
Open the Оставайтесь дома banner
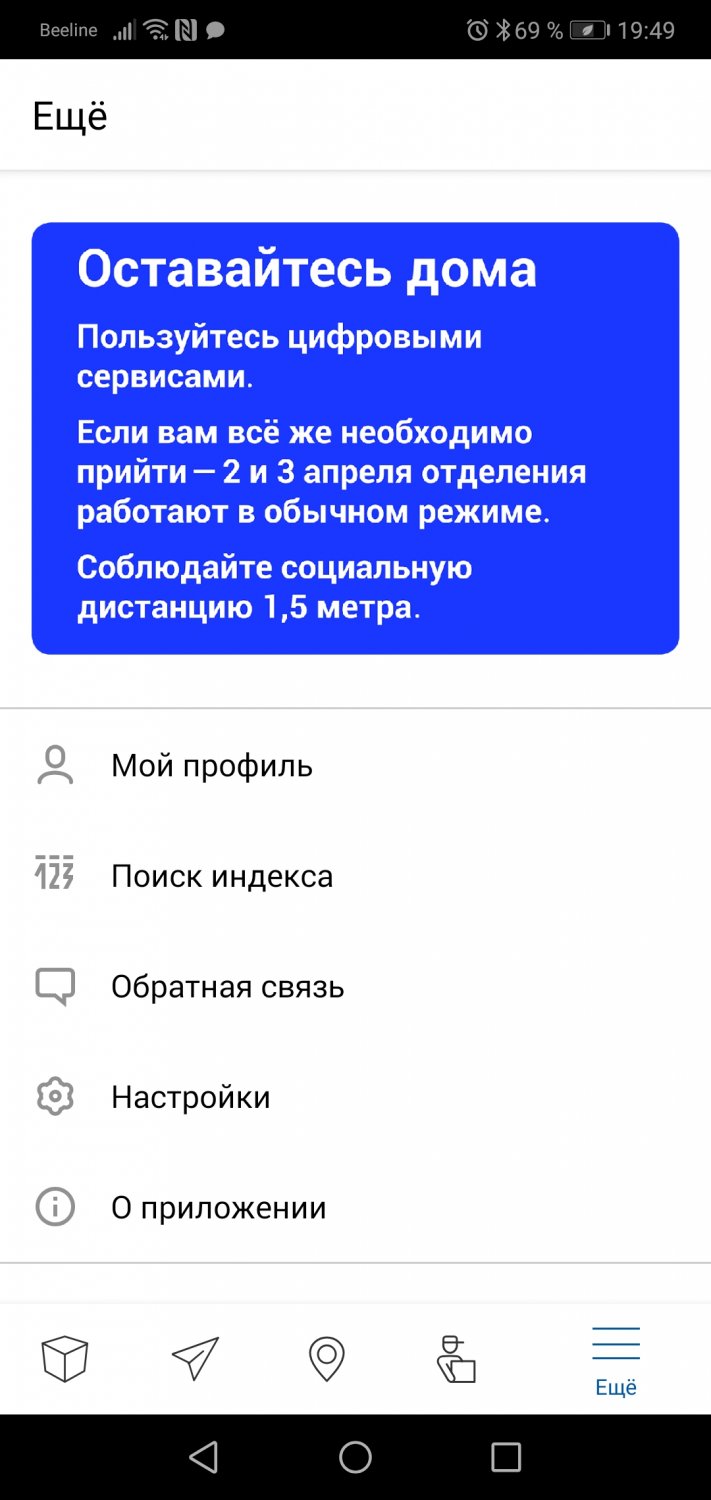coord(355,438)
